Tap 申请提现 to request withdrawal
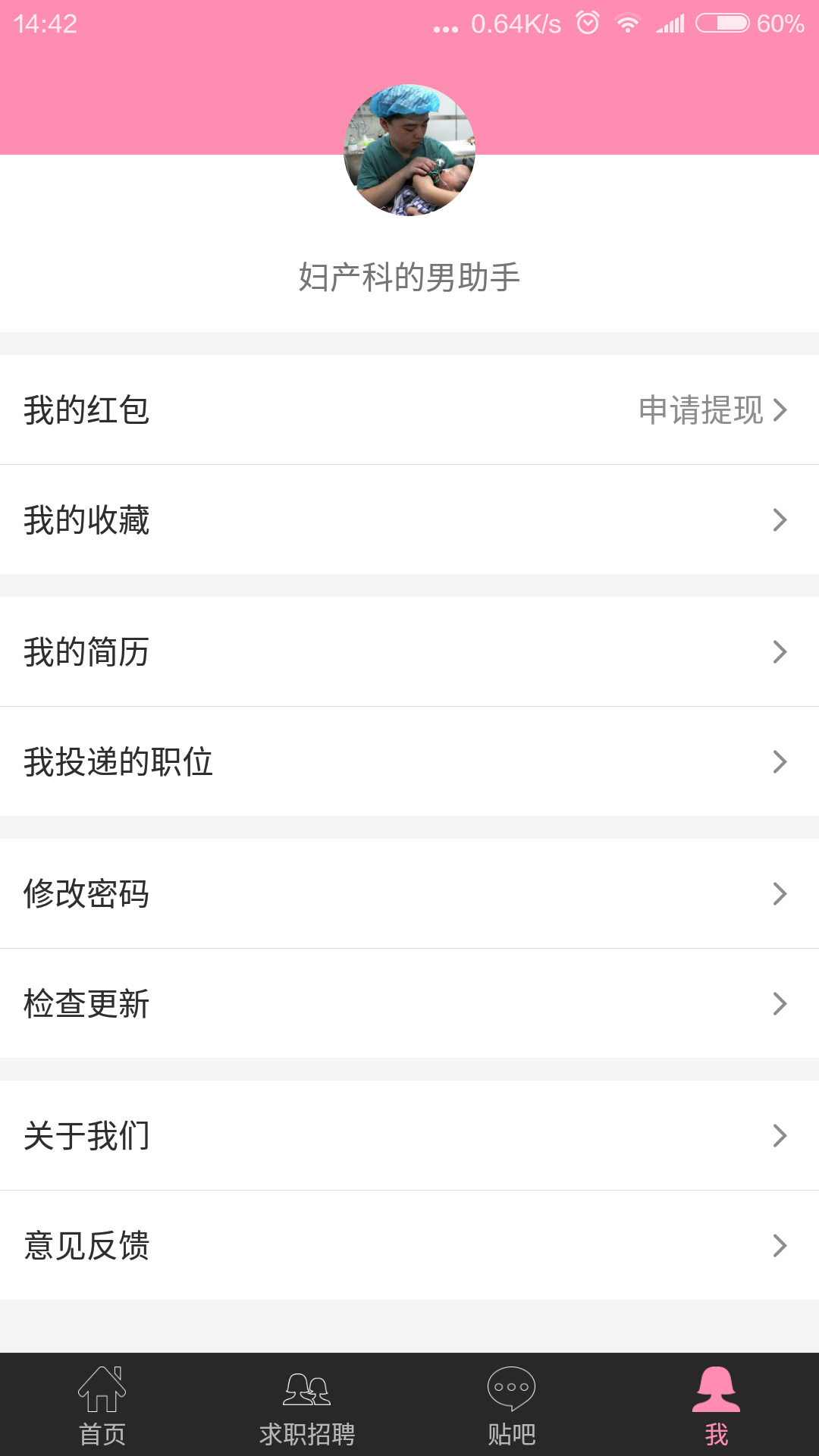The height and width of the screenshot is (1456, 819). [711, 410]
